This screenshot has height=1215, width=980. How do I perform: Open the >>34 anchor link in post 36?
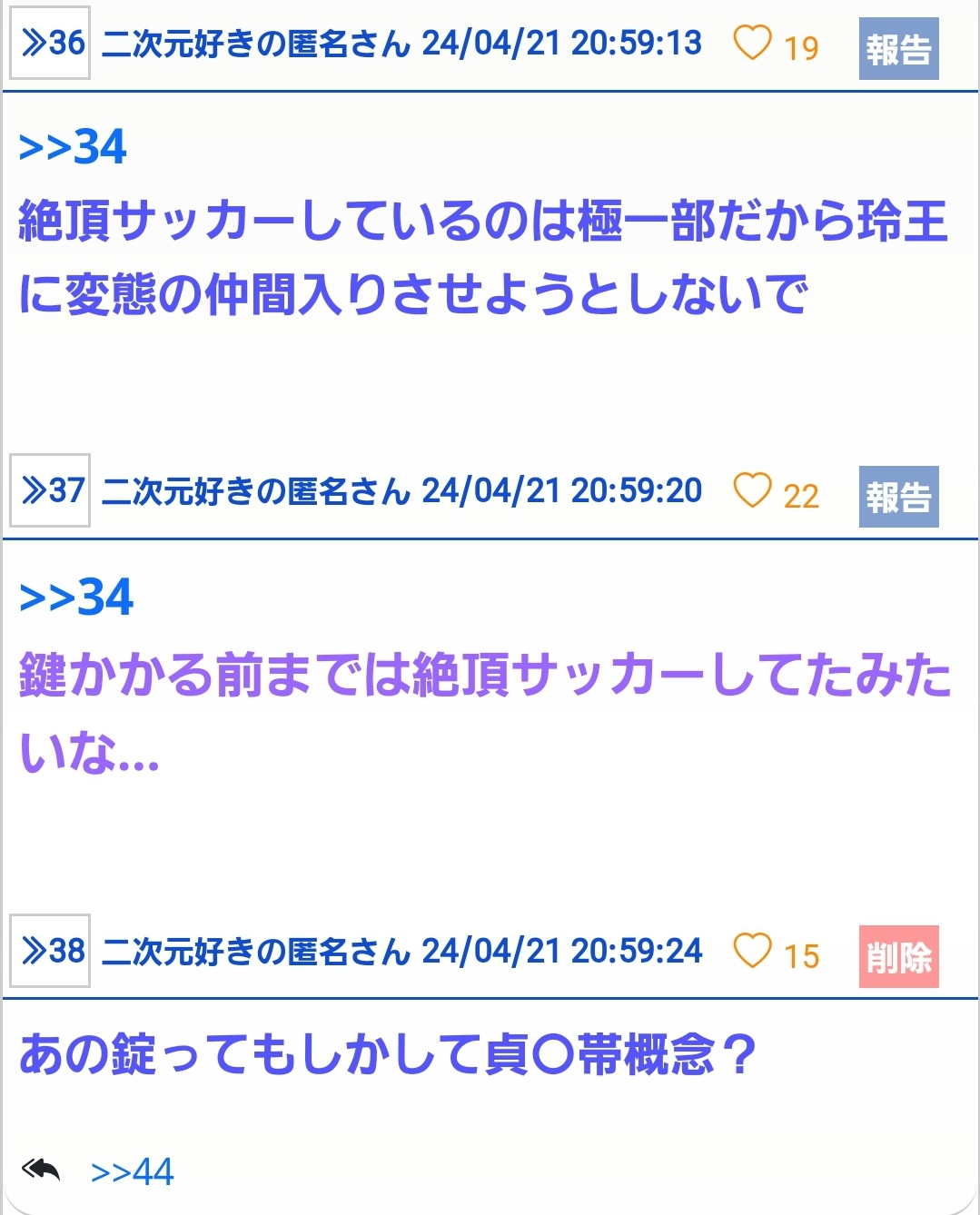tap(73, 147)
